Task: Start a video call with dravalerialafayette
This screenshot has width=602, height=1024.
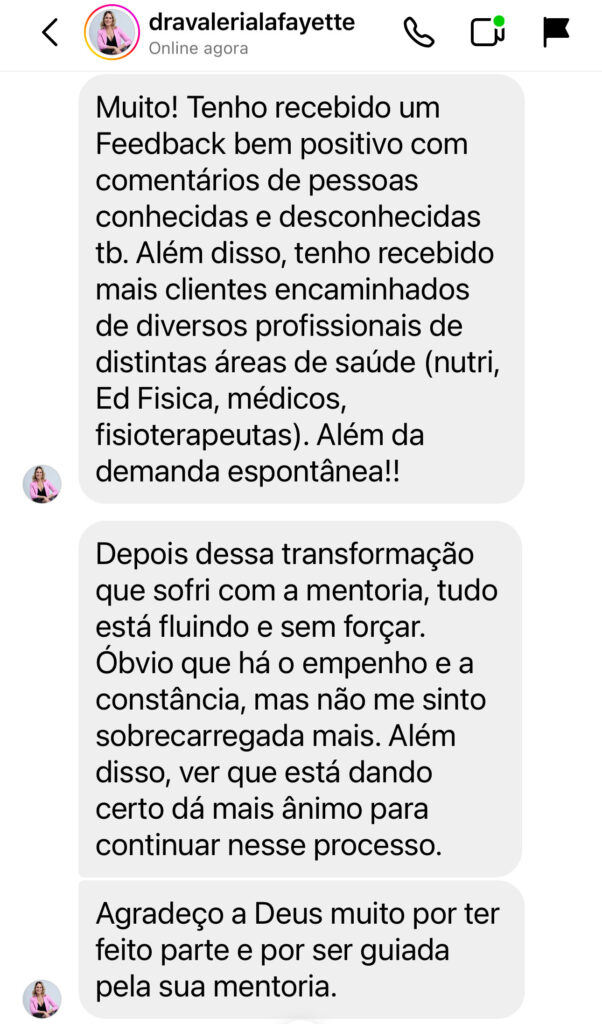Action: [x=487, y=32]
